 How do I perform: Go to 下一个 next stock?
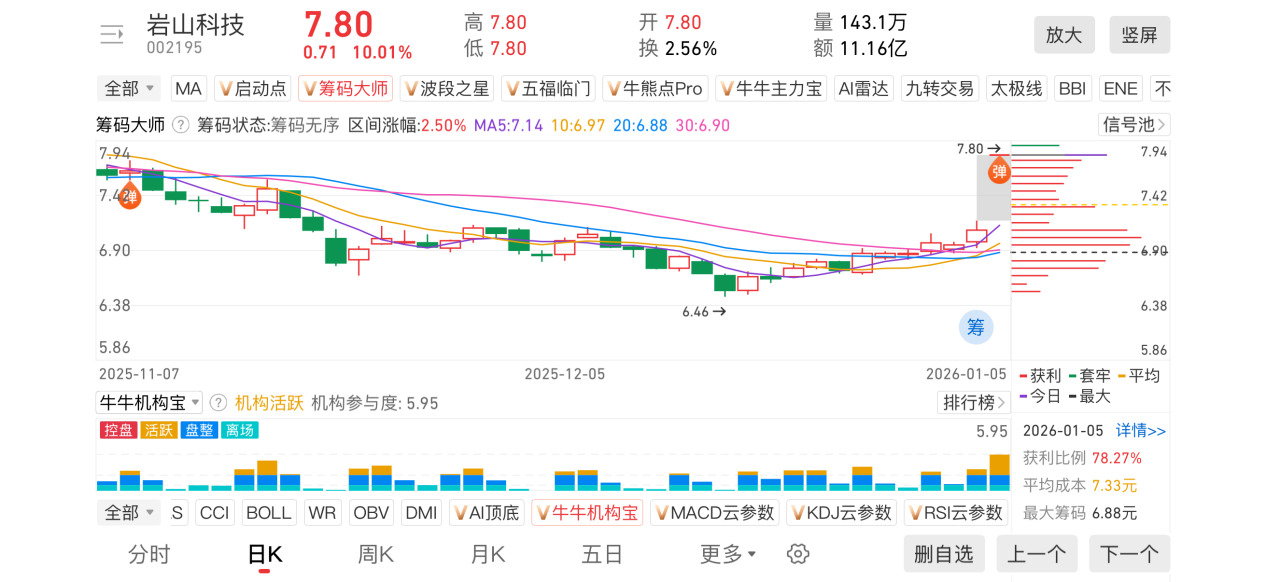[1129, 554]
